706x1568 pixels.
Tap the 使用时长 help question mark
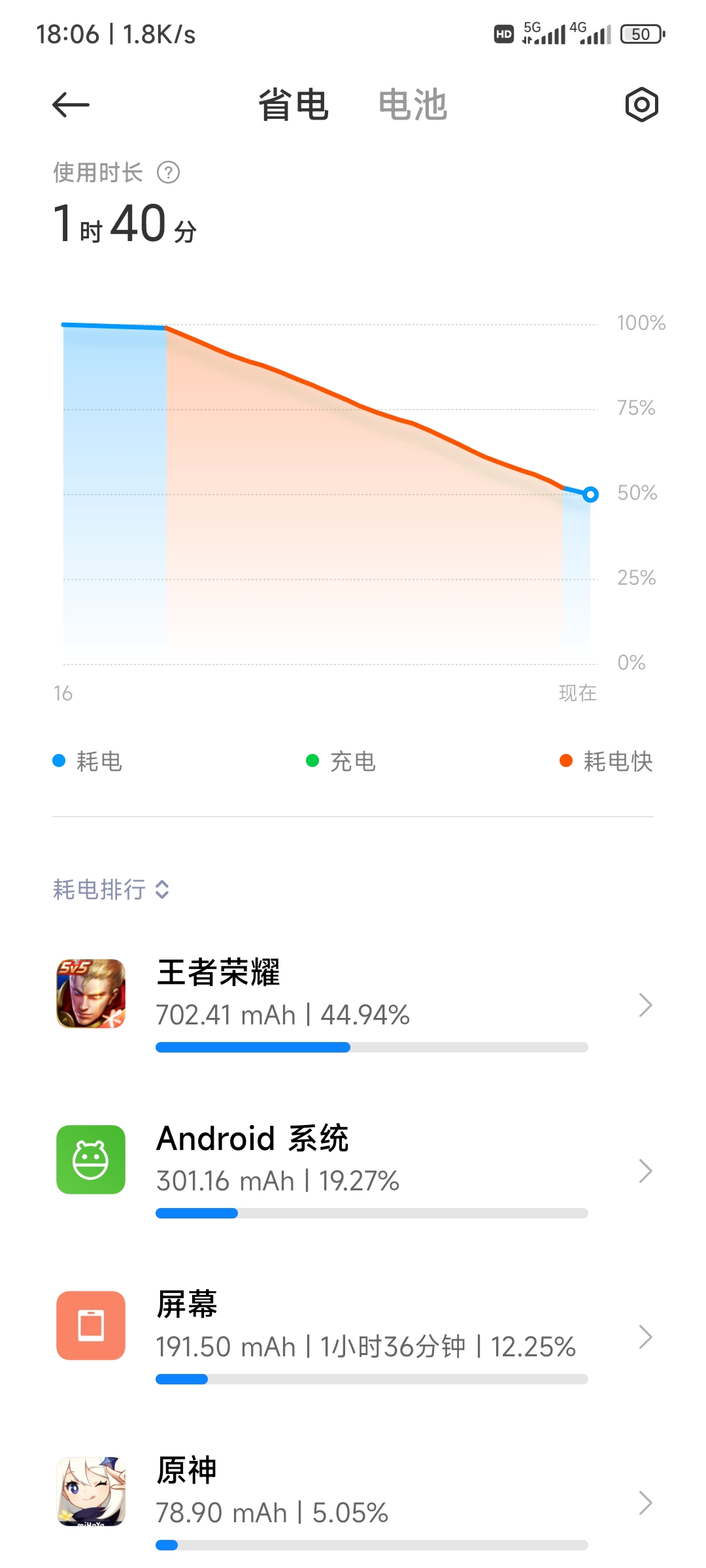pyautogui.click(x=168, y=172)
